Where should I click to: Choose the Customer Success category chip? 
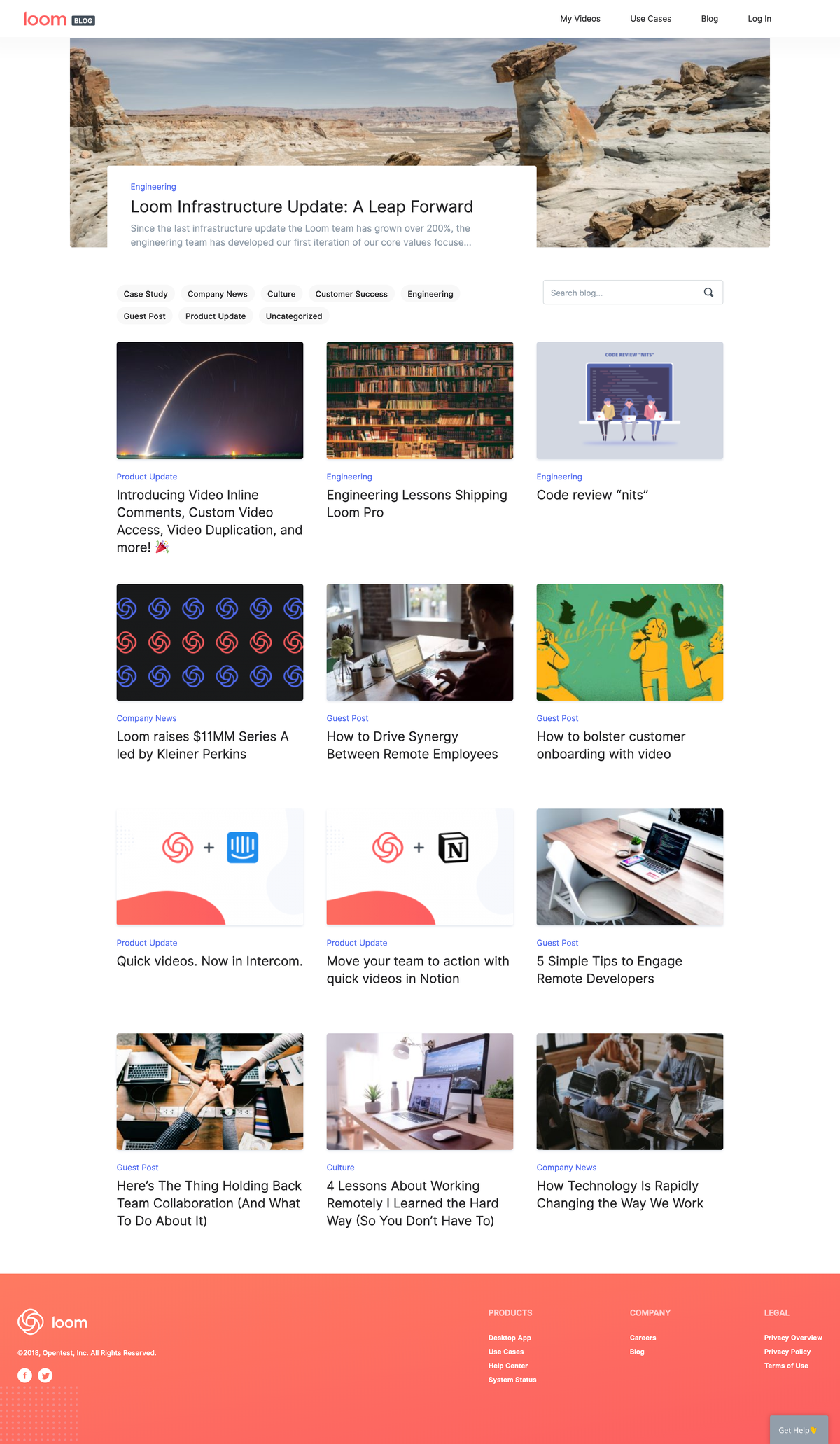coord(351,294)
